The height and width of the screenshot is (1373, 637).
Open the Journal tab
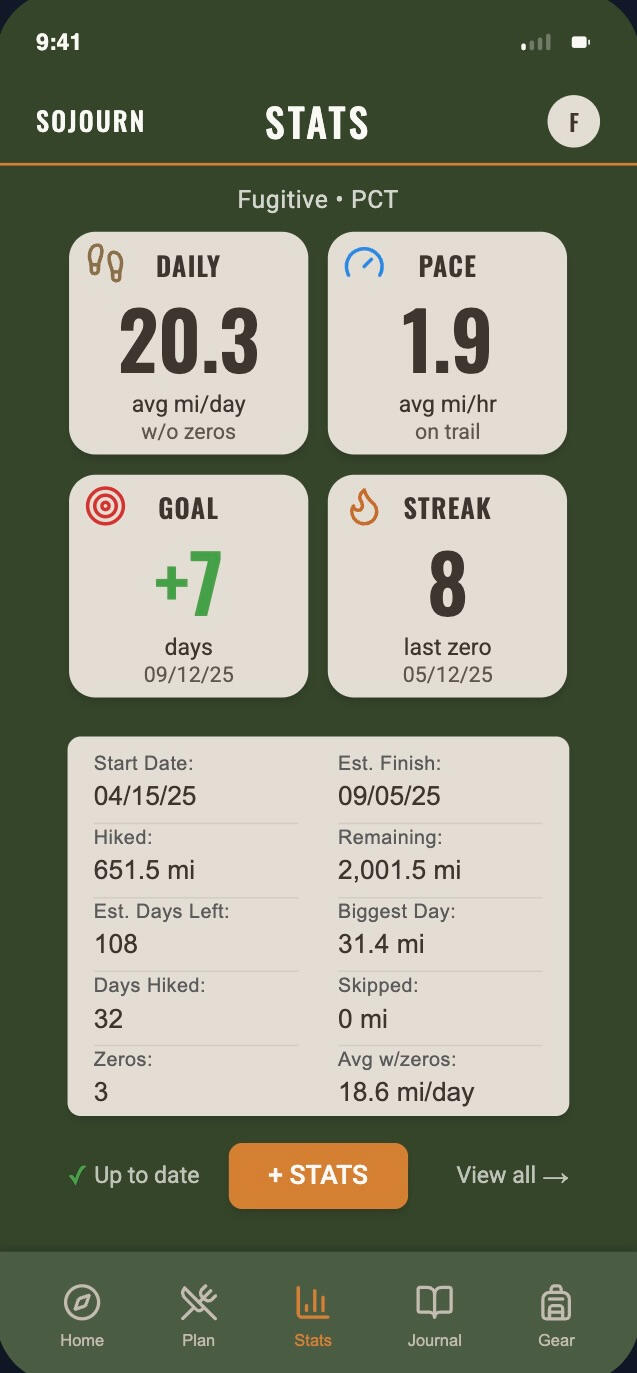pyautogui.click(x=434, y=1316)
